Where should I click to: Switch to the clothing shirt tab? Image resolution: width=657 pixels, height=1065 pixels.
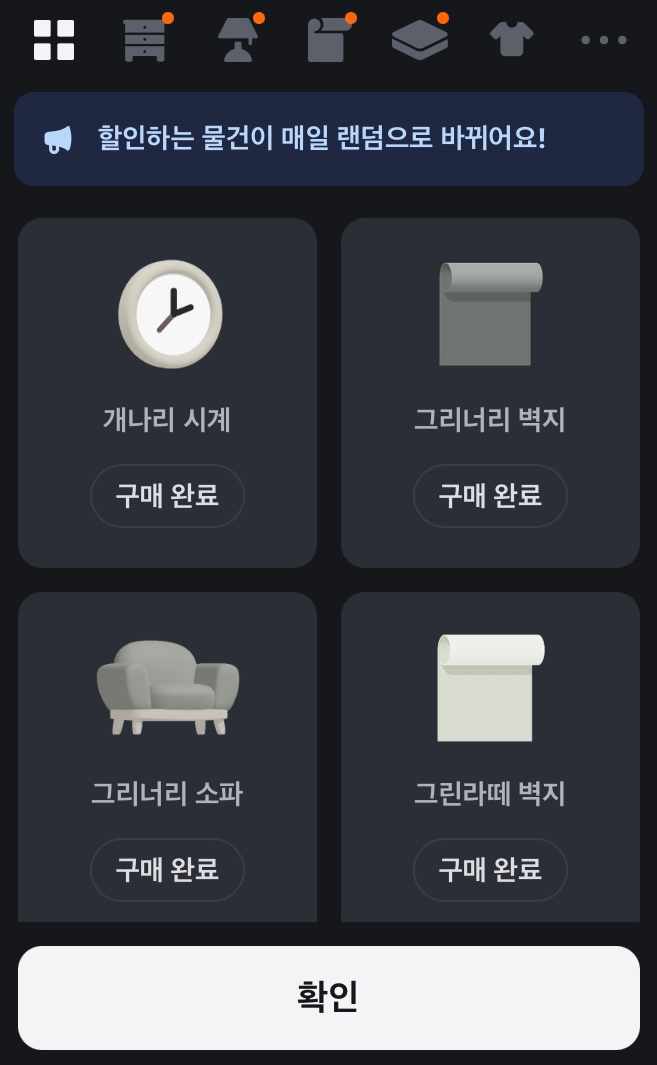pos(511,40)
